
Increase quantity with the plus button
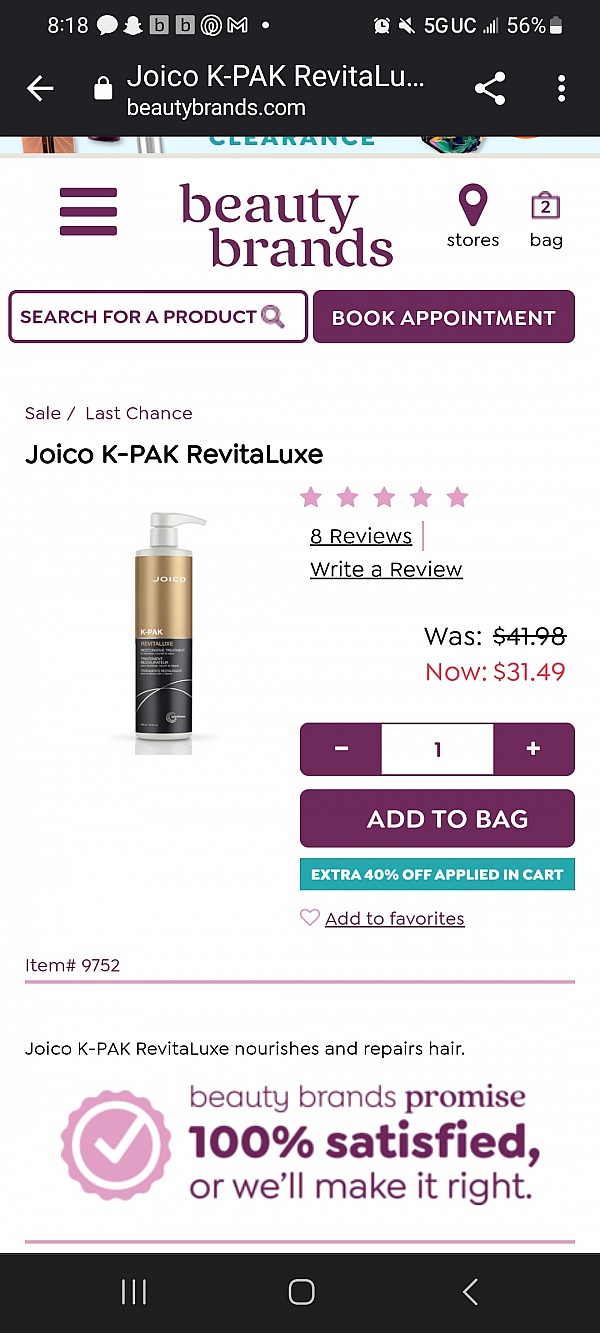coord(533,749)
